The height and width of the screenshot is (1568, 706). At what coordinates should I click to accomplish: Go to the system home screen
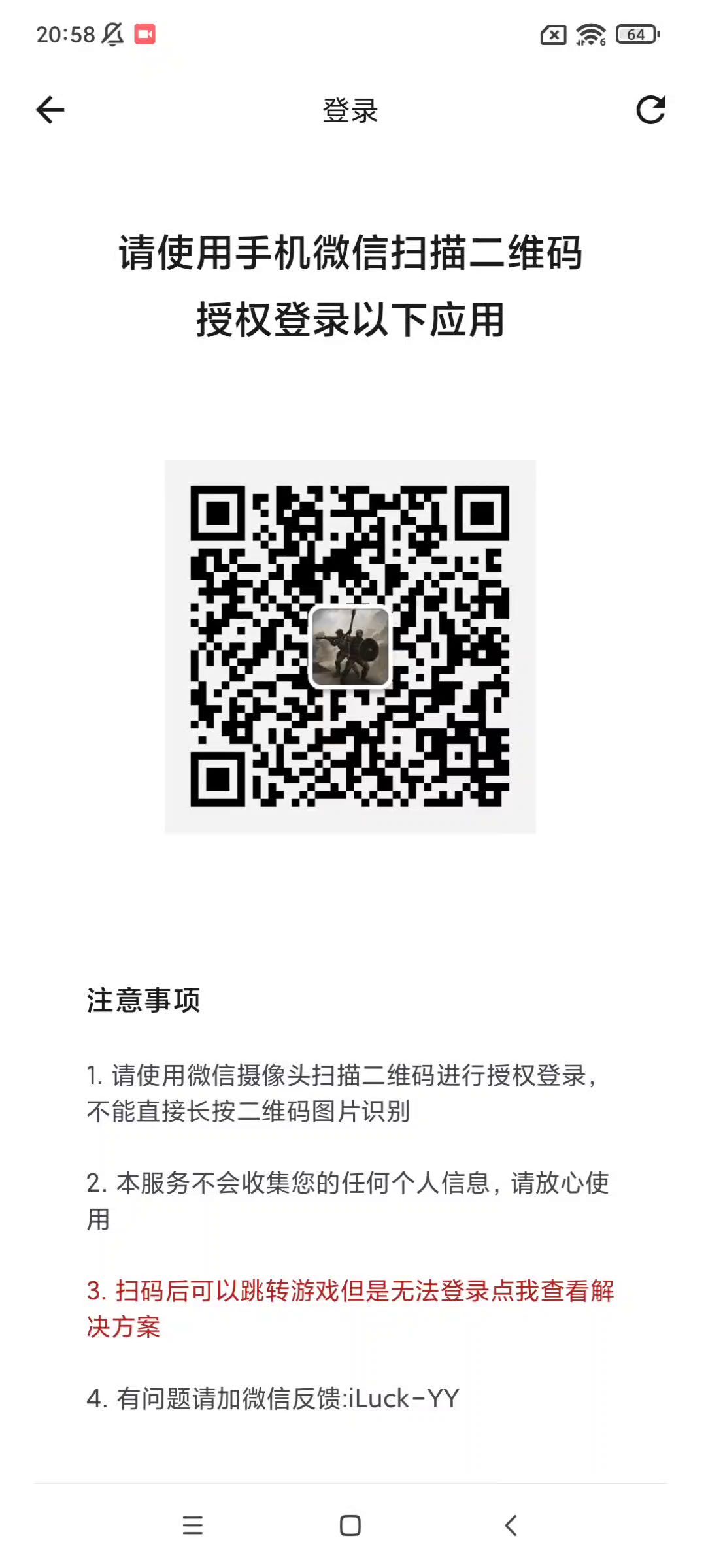pyautogui.click(x=350, y=1526)
